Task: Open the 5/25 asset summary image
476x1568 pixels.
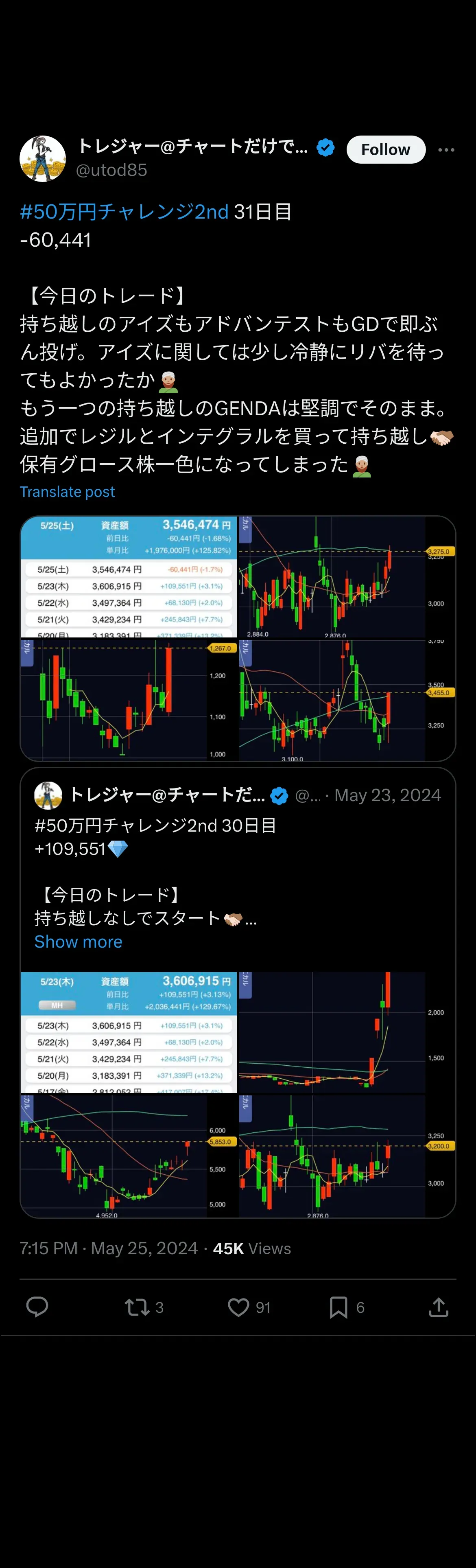Action: coord(129,576)
